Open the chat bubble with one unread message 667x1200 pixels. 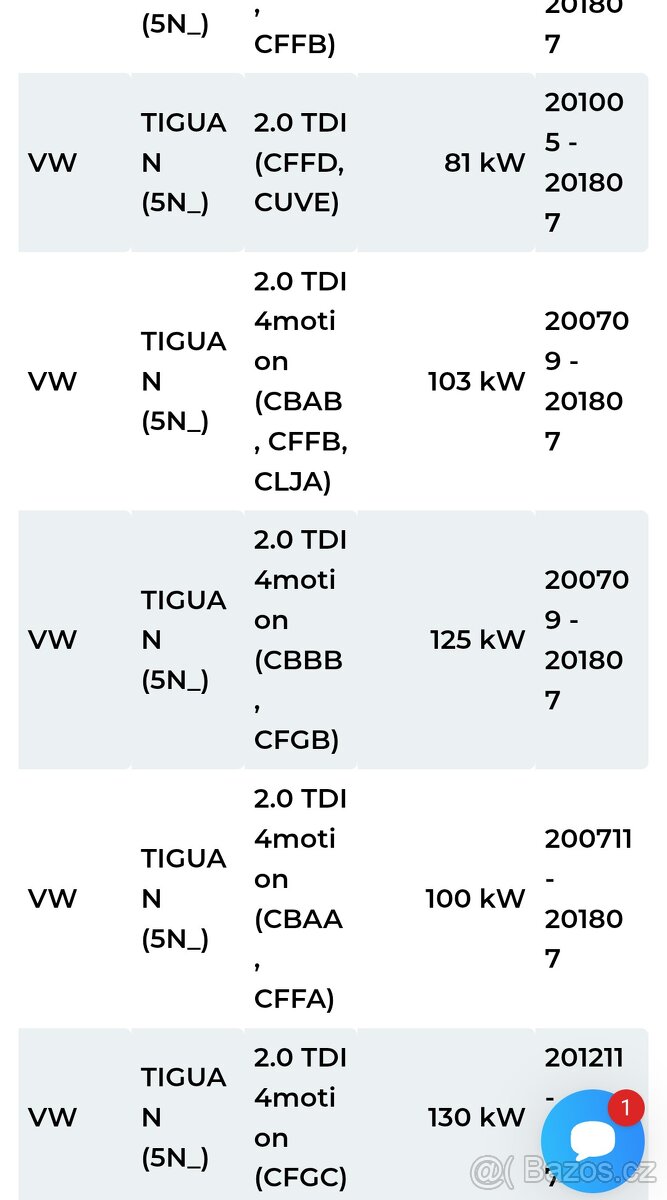coord(593,1140)
